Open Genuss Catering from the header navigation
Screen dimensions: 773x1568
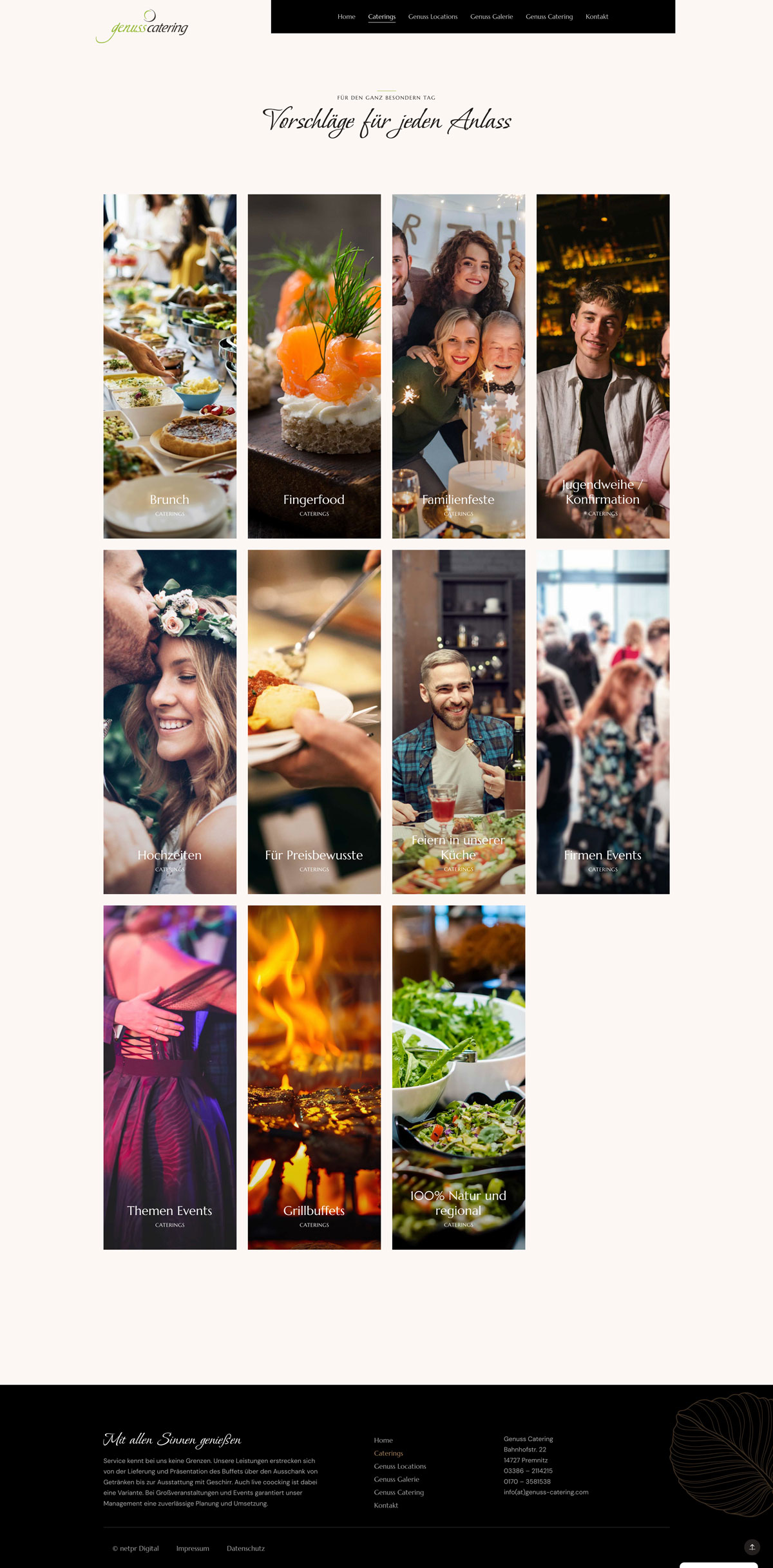pyautogui.click(x=549, y=16)
